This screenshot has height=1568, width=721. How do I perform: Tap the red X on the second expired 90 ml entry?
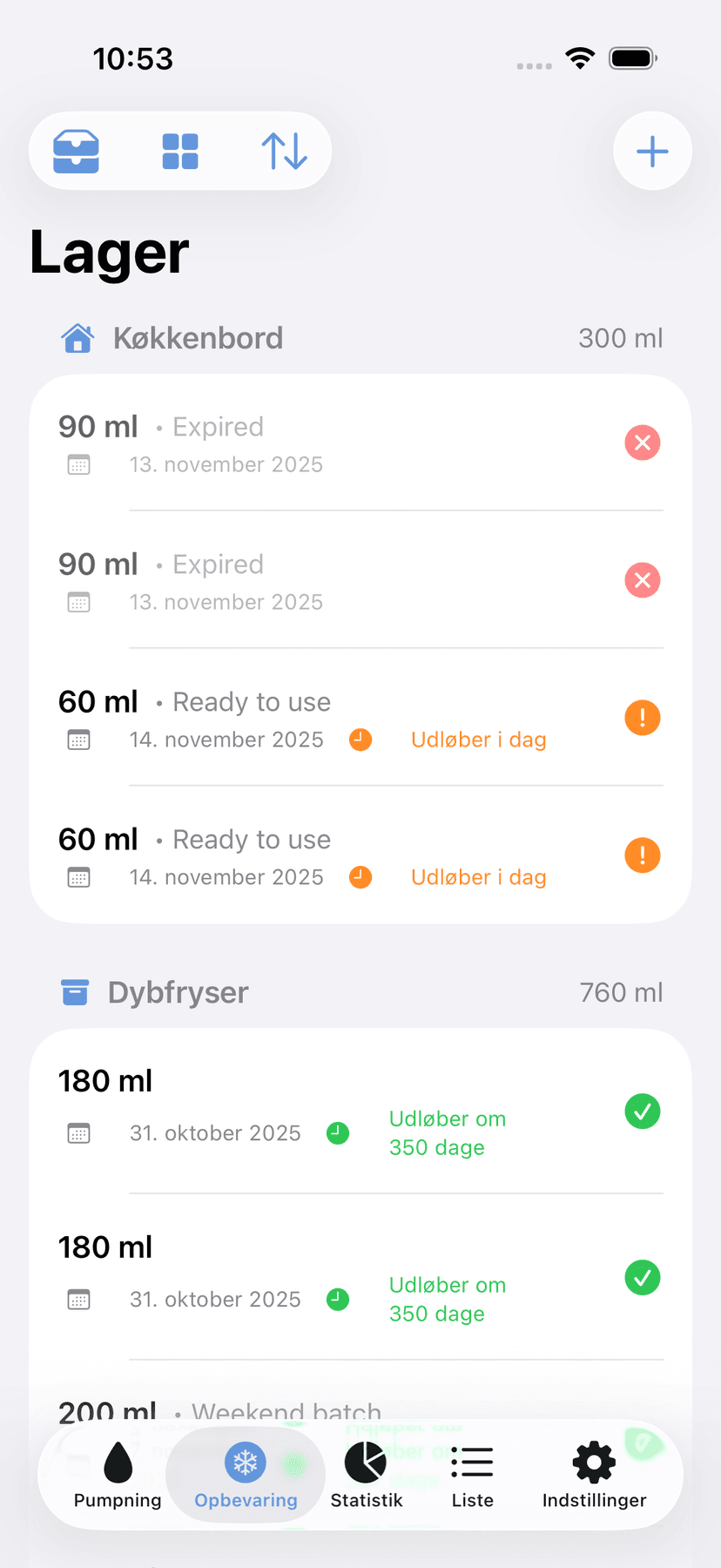pyautogui.click(x=643, y=580)
